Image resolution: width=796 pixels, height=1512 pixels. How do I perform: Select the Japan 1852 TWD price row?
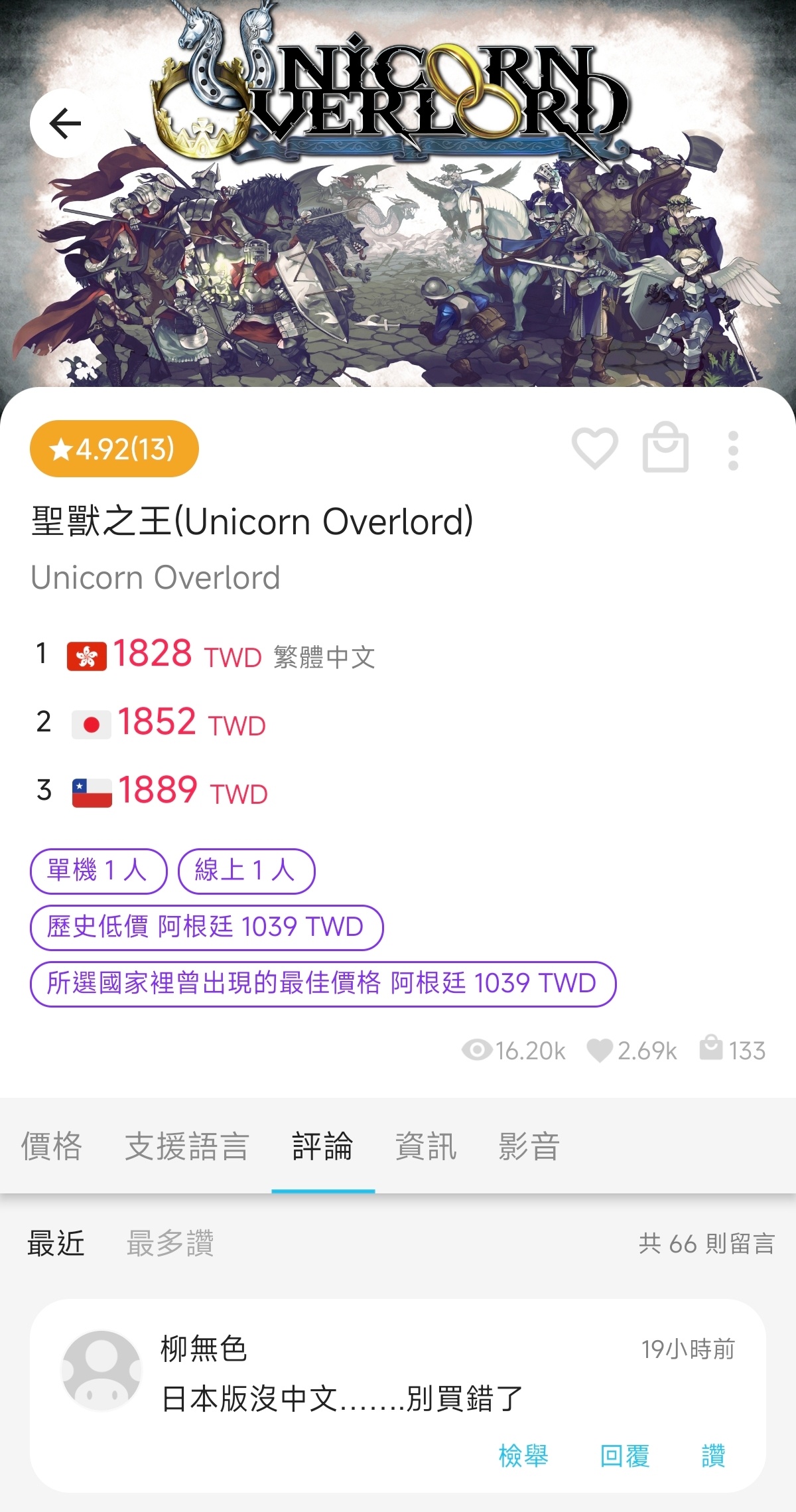170,723
